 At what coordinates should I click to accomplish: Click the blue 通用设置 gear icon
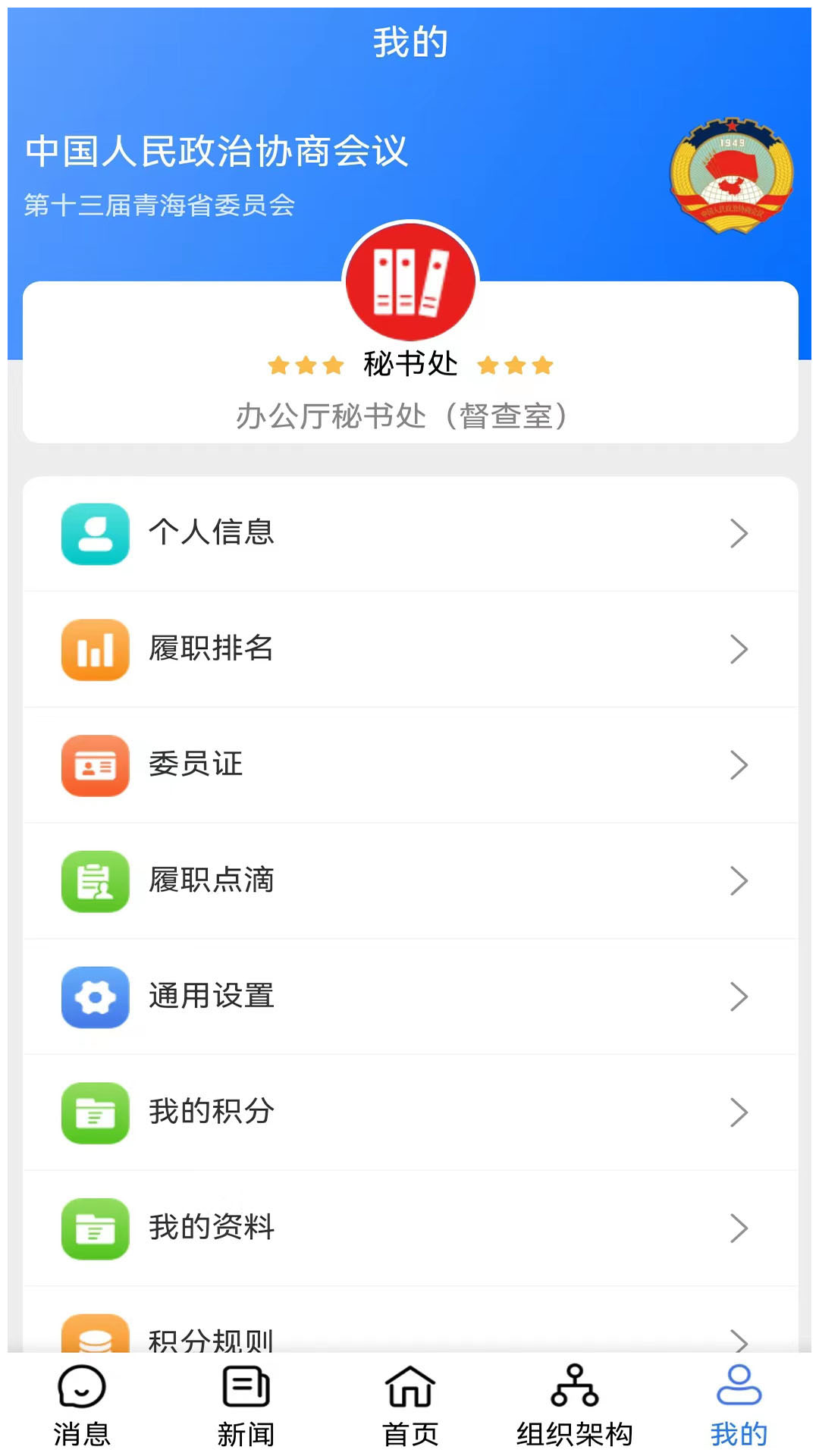pos(94,998)
